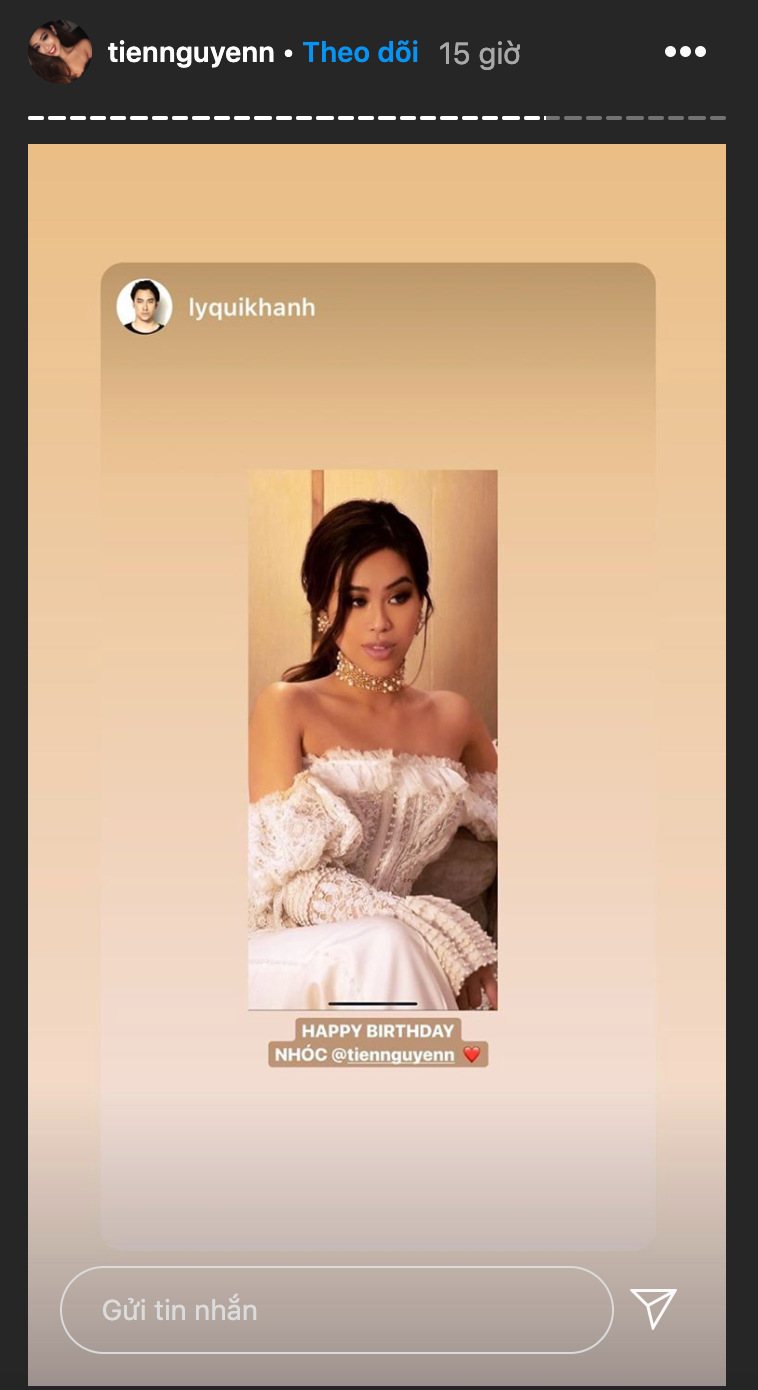This screenshot has width=758, height=1390.
Task: Tap the Gửi tin nhắn message field
Action: coord(336,1310)
